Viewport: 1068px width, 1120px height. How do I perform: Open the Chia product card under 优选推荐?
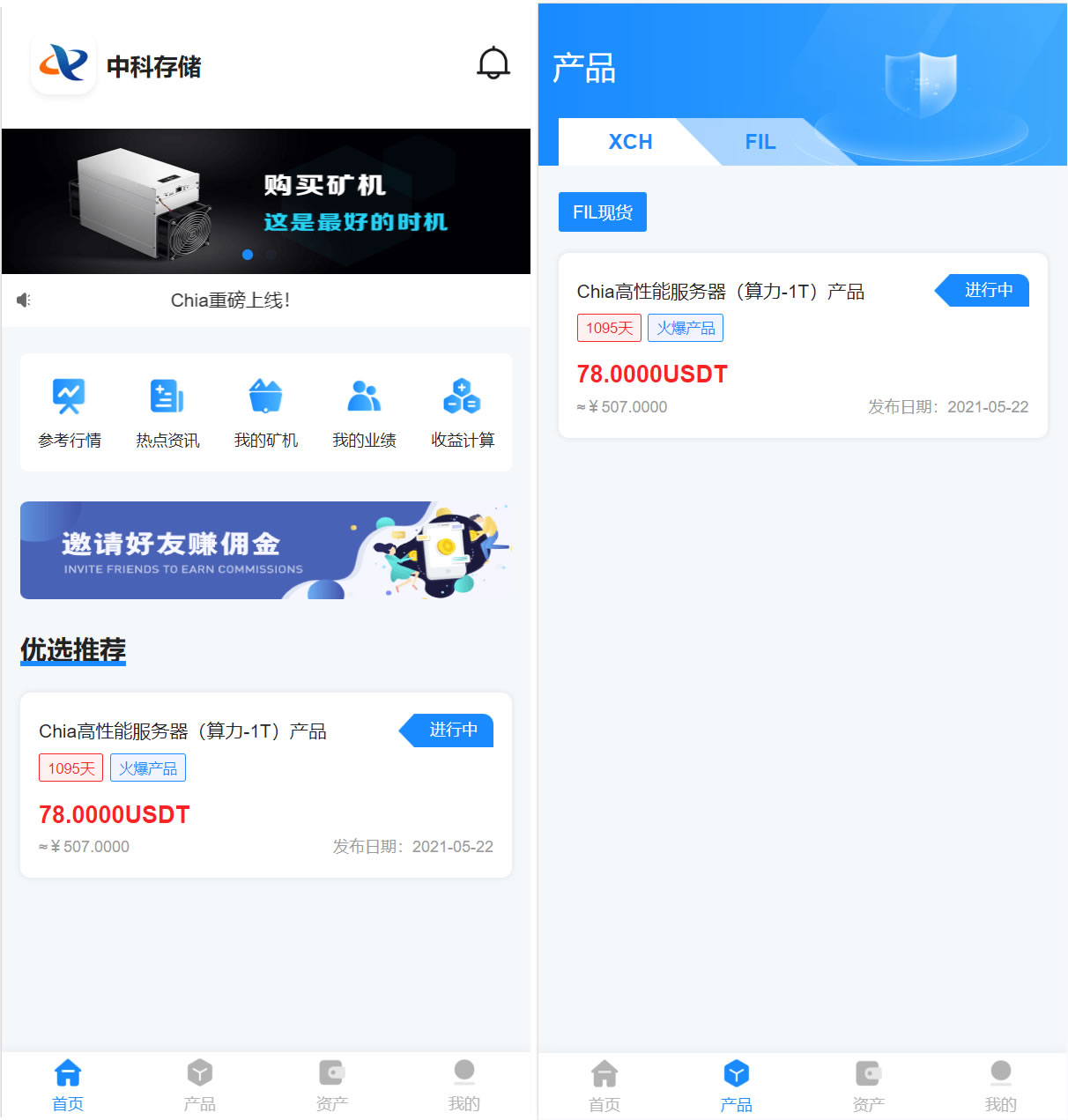coord(265,784)
